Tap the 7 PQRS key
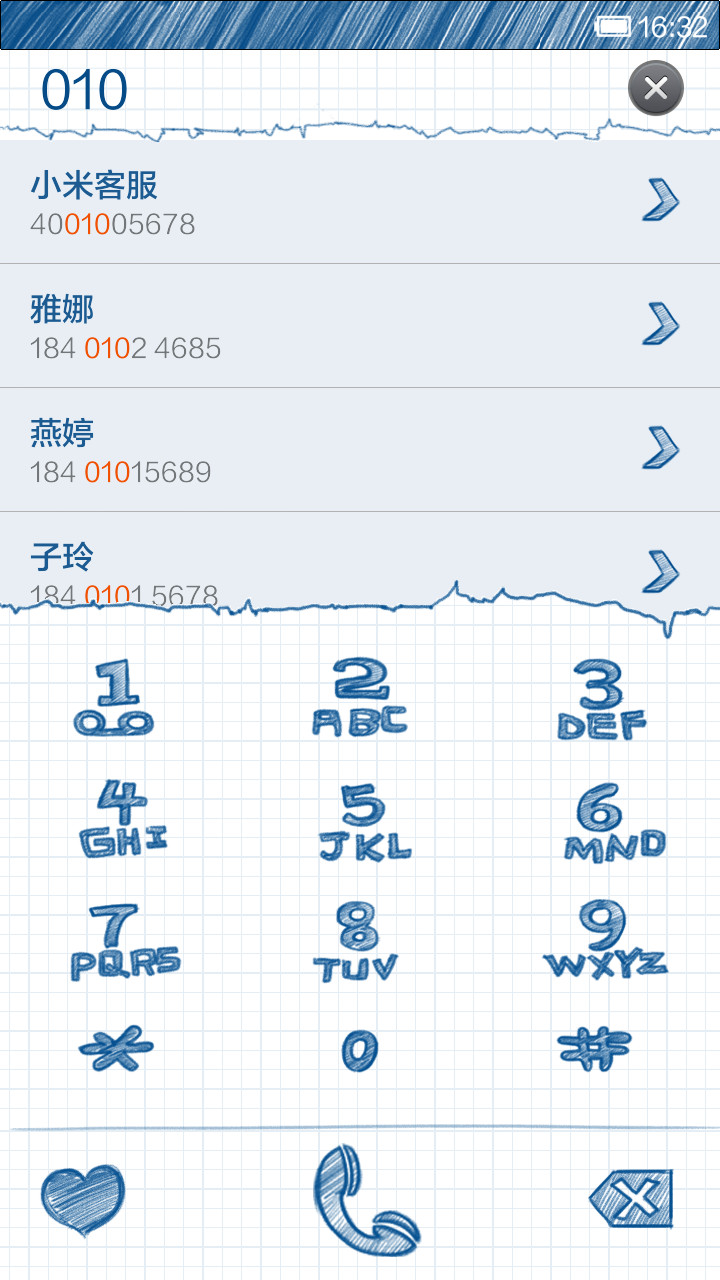 (124, 942)
